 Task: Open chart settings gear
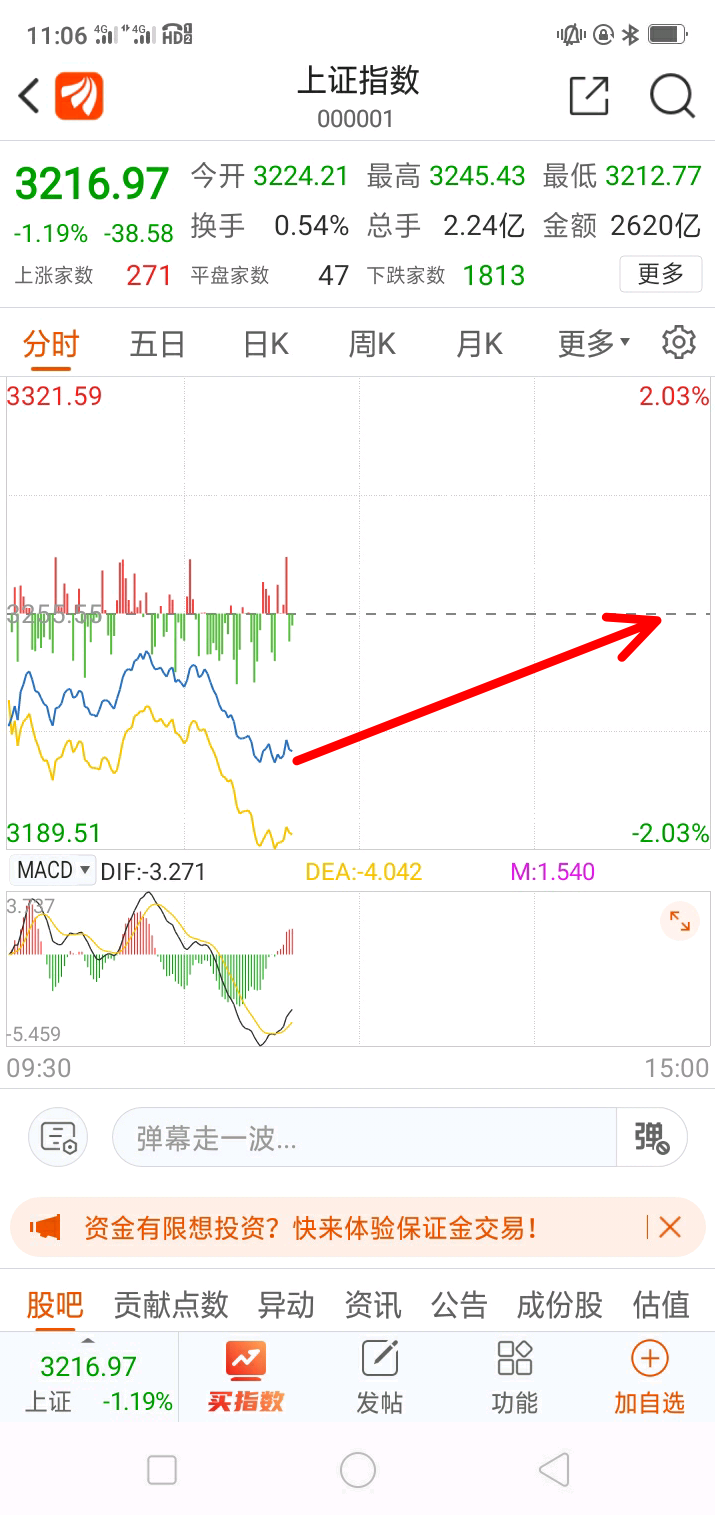679,342
